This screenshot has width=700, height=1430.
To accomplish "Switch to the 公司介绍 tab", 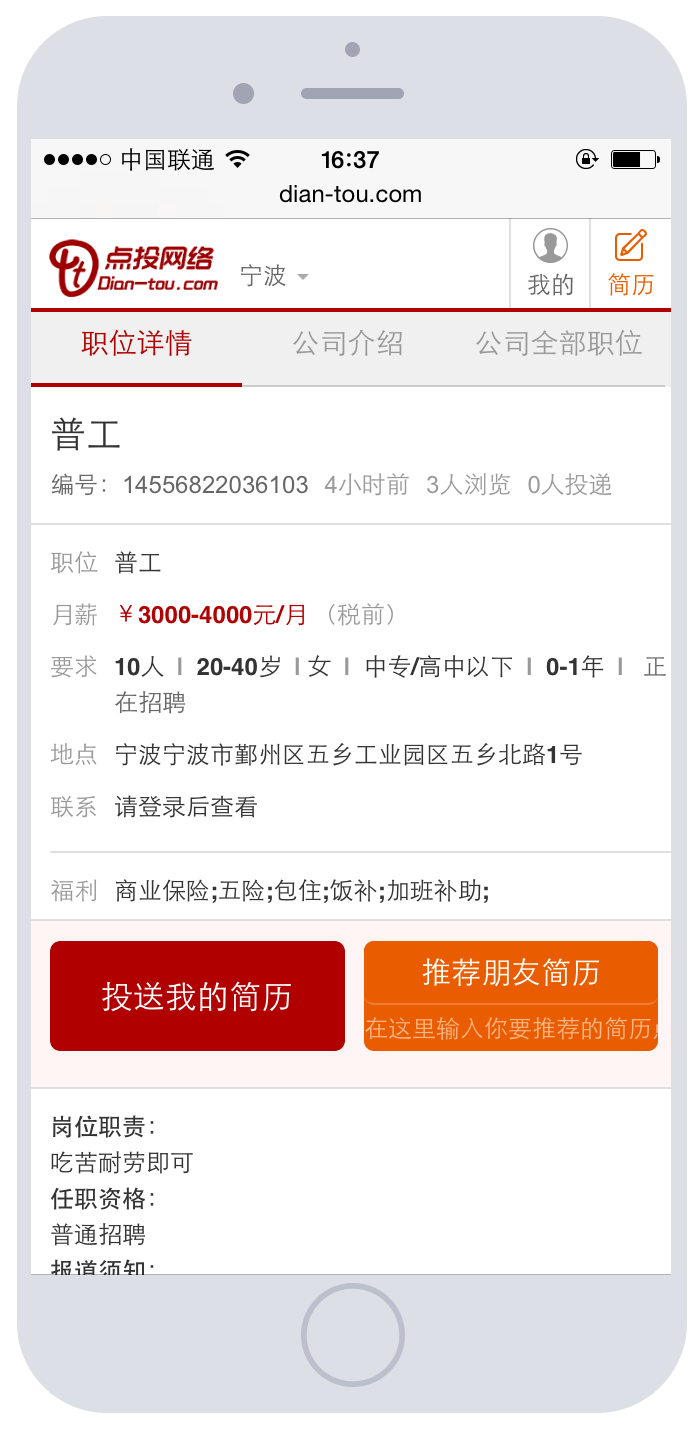I will (347, 345).
